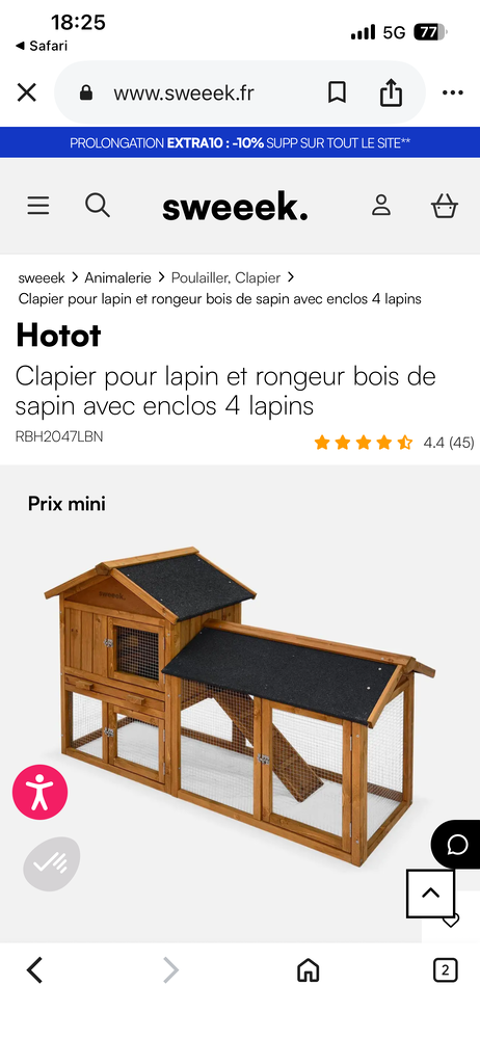Tap the www.sweeek.fr address bar
This screenshot has height=1039, width=480.
pos(183,93)
